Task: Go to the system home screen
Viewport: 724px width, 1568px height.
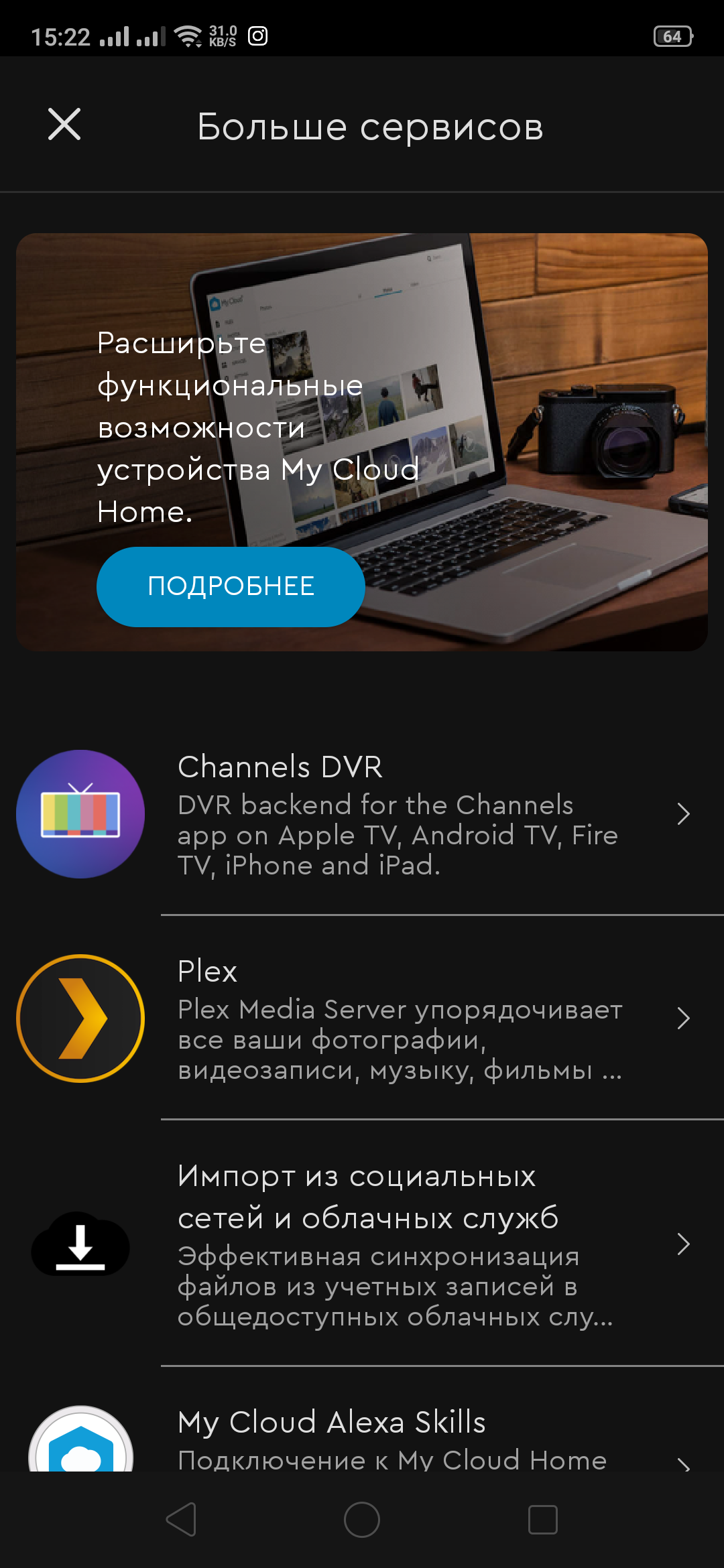Action: coord(362,1519)
